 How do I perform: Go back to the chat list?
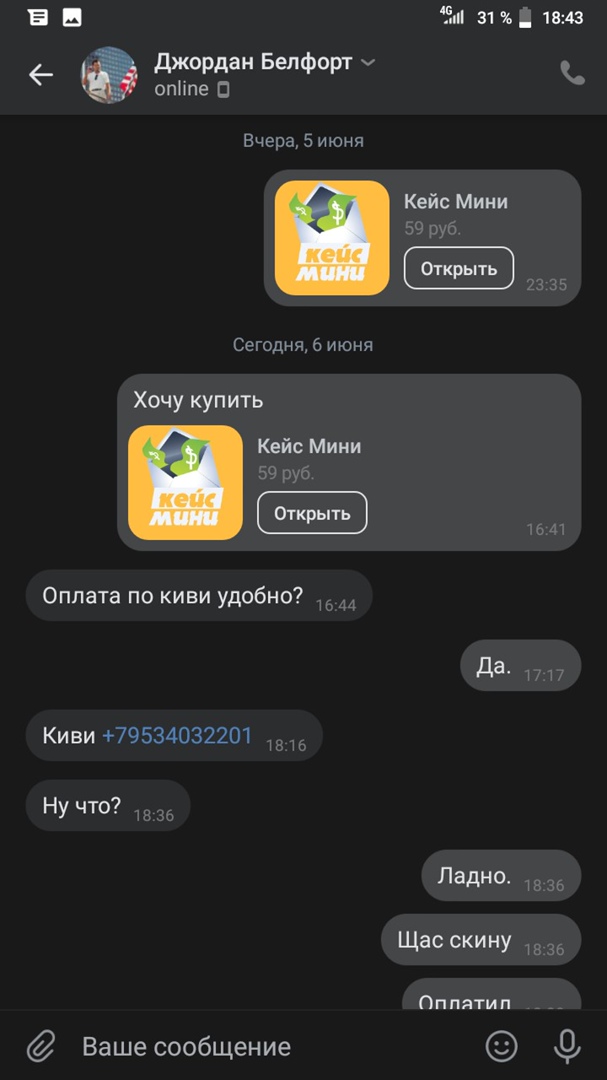(x=41, y=74)
